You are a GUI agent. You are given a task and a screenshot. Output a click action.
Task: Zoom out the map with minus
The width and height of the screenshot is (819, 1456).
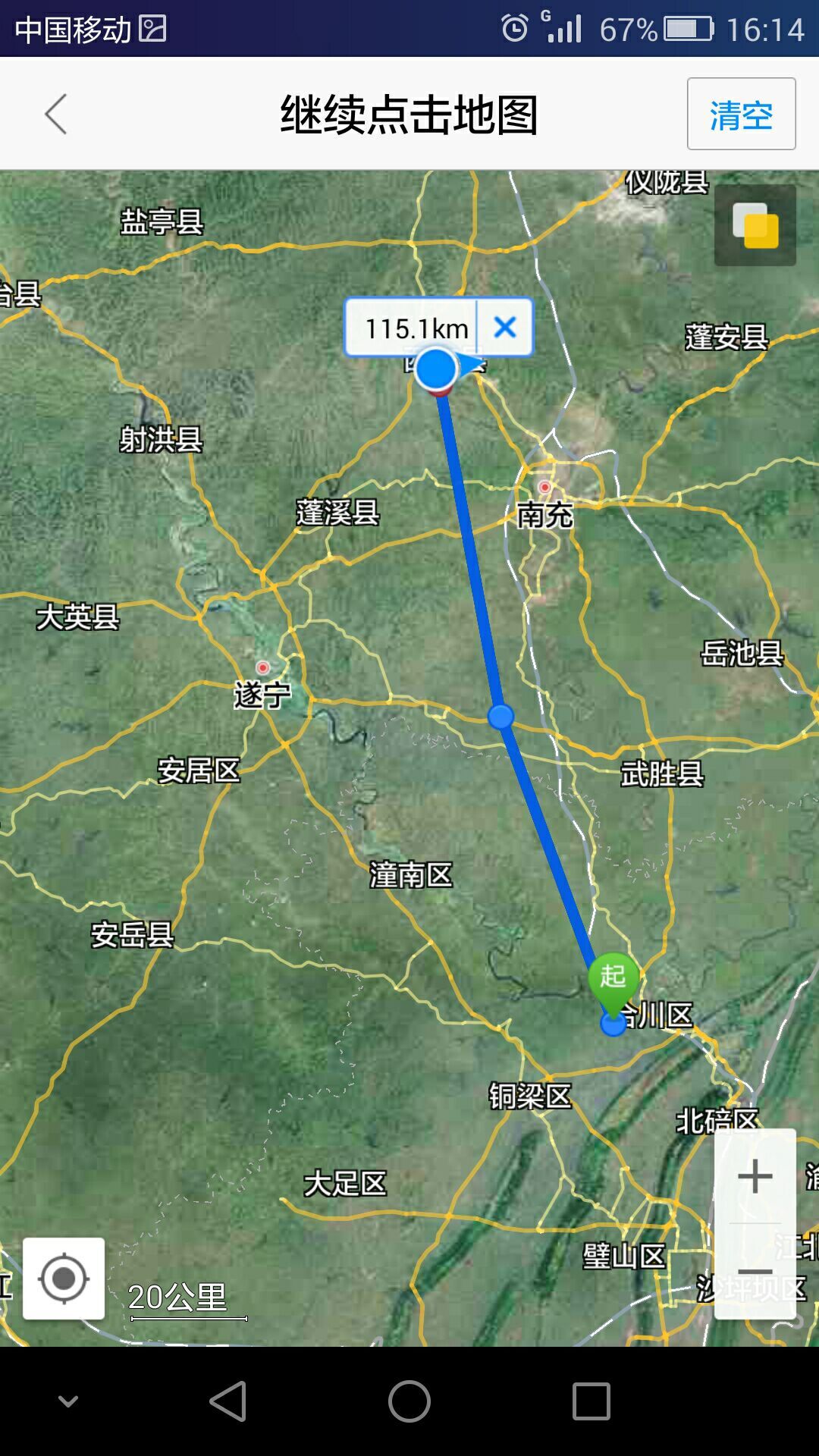point(755,1272)
